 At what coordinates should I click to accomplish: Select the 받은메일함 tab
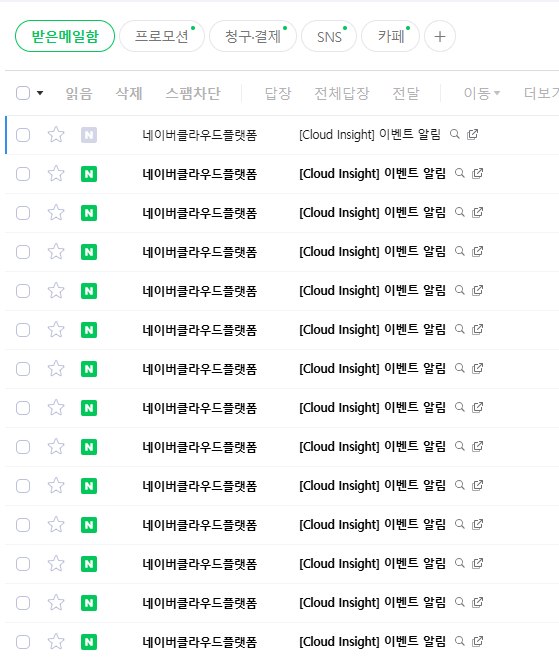click(65, 37)
